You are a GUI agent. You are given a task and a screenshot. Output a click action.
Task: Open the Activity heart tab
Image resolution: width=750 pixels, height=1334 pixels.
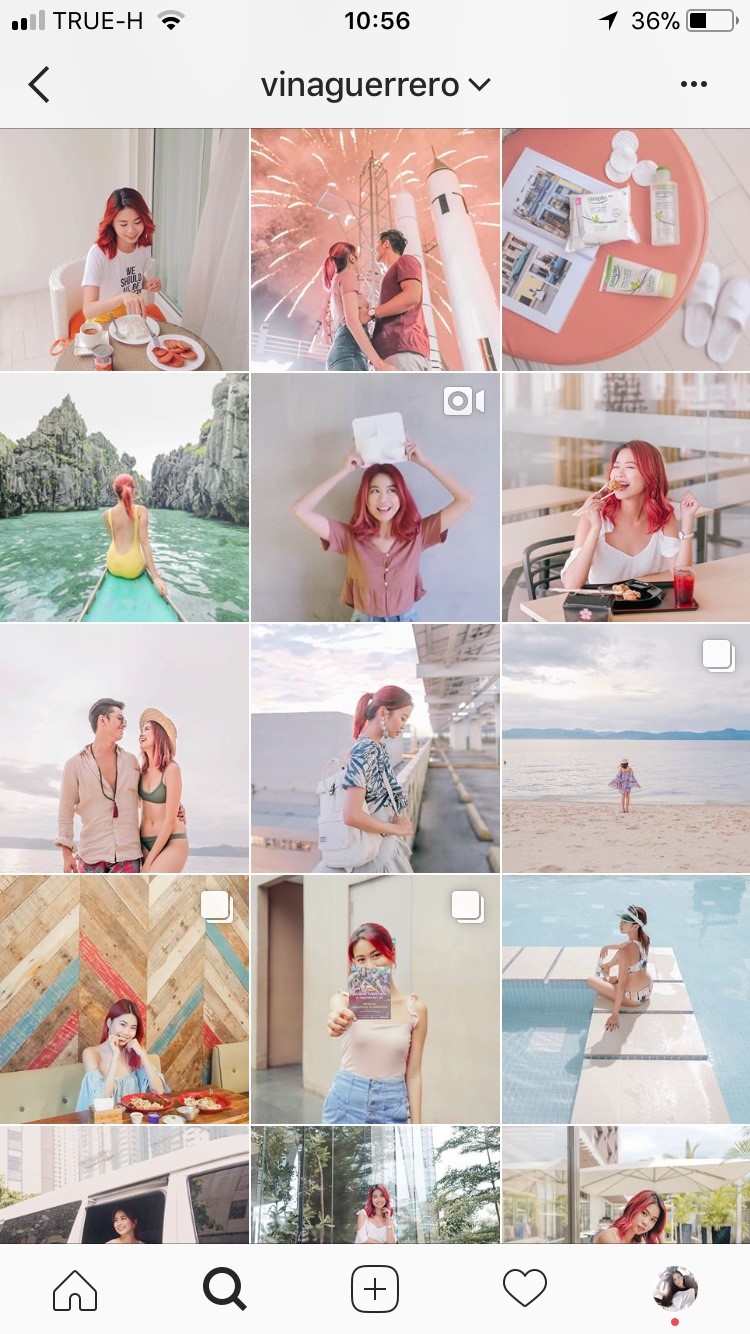coord(525,1289)
